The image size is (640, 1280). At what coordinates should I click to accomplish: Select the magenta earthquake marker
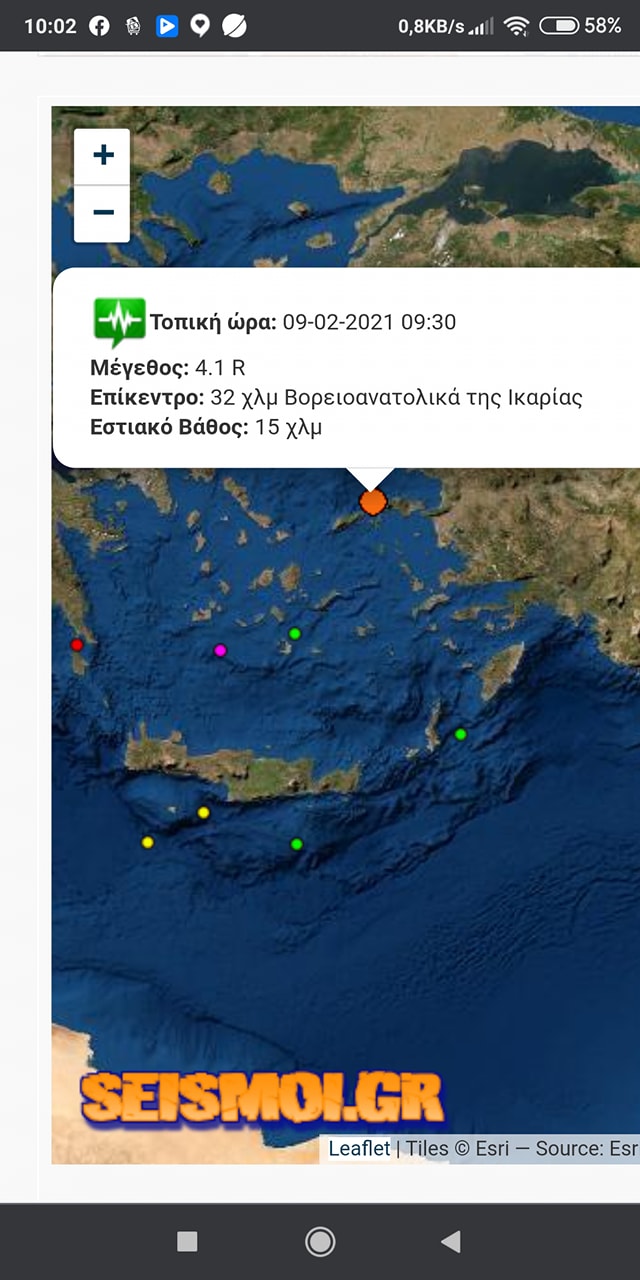[x=220, y=650]
